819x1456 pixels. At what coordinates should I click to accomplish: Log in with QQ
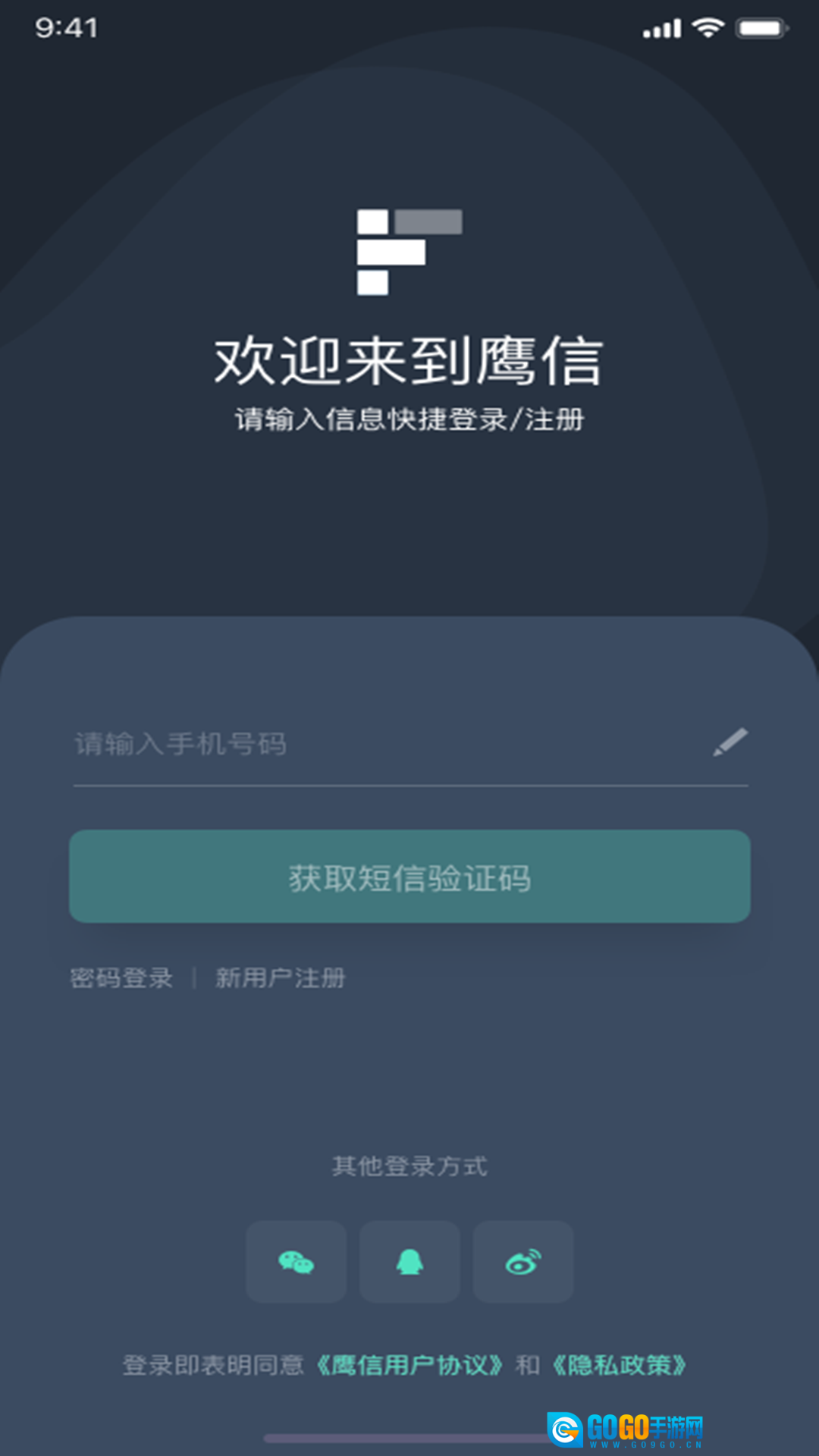pos(409,1262)
